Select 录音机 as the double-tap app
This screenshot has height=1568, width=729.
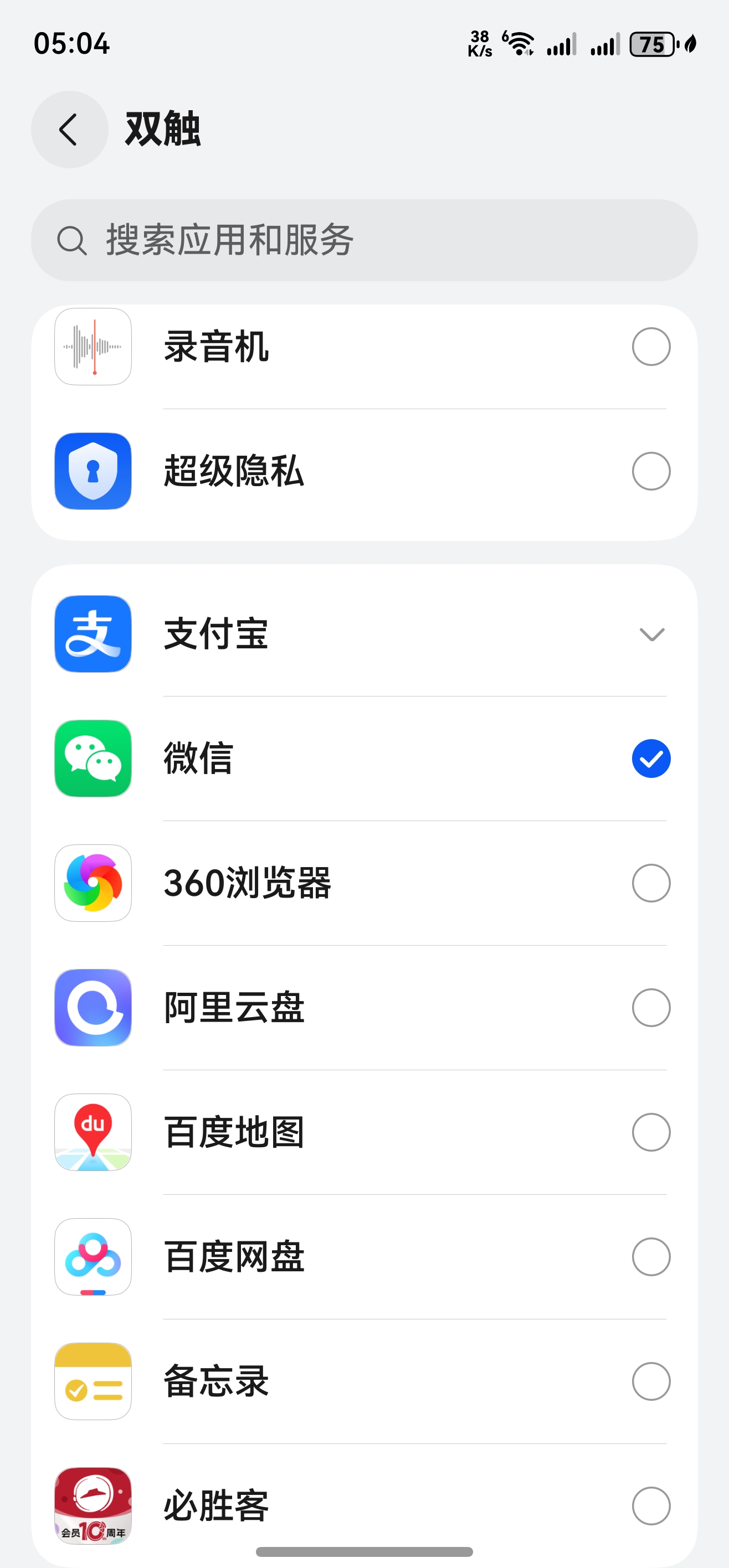tap(651, 345)
